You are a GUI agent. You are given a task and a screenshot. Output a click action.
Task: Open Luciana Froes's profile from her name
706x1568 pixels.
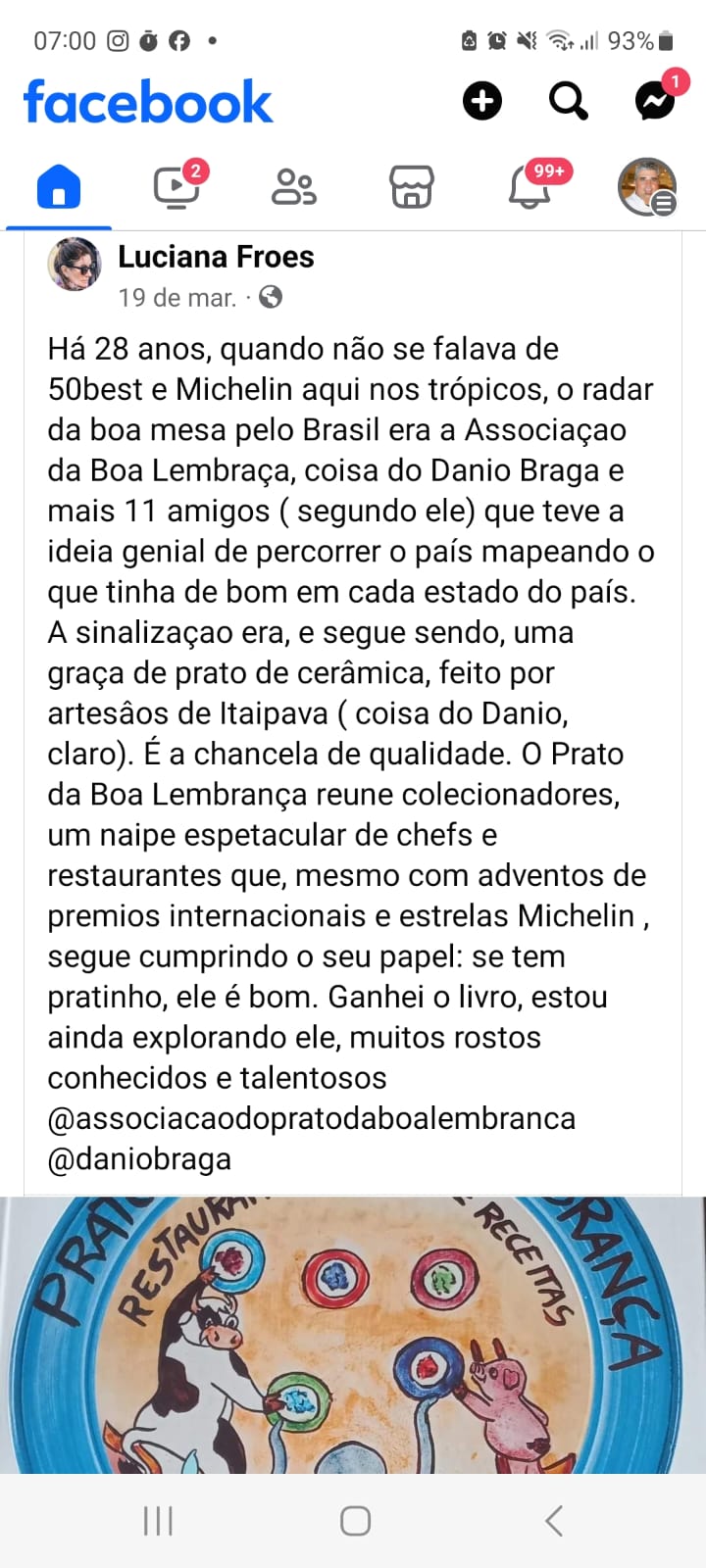216,257
